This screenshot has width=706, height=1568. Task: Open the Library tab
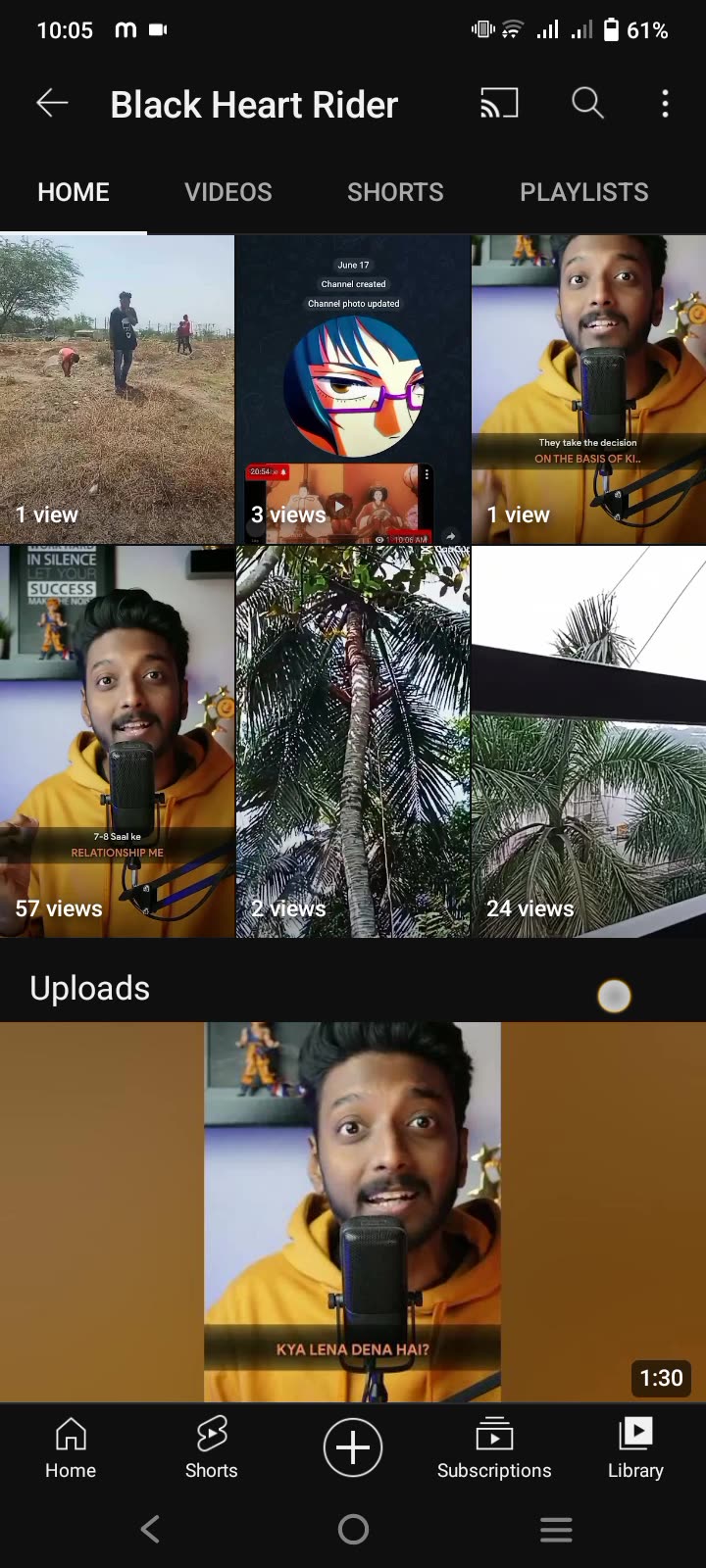635,1447
